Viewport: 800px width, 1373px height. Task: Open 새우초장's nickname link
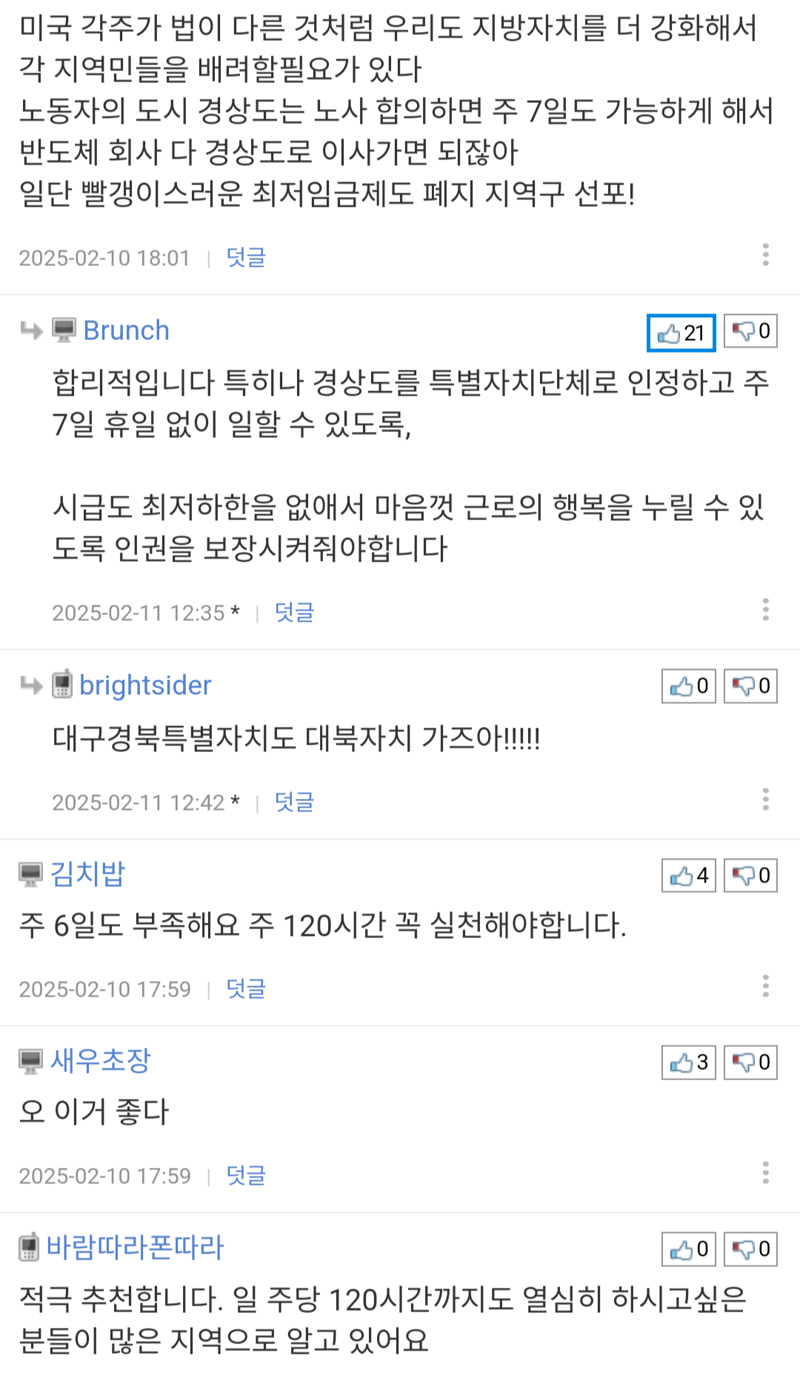pos(101,1061)
